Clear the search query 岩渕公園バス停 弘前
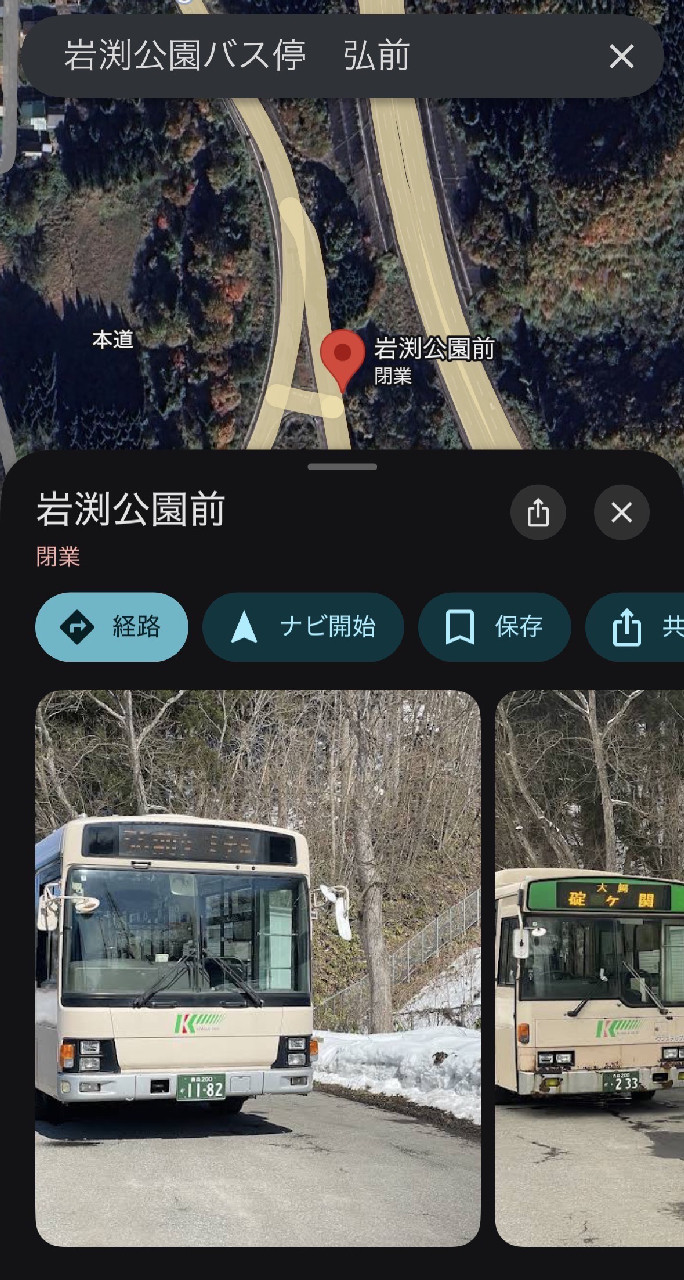This screenshot has height=1280, width=684. [621, 56]
